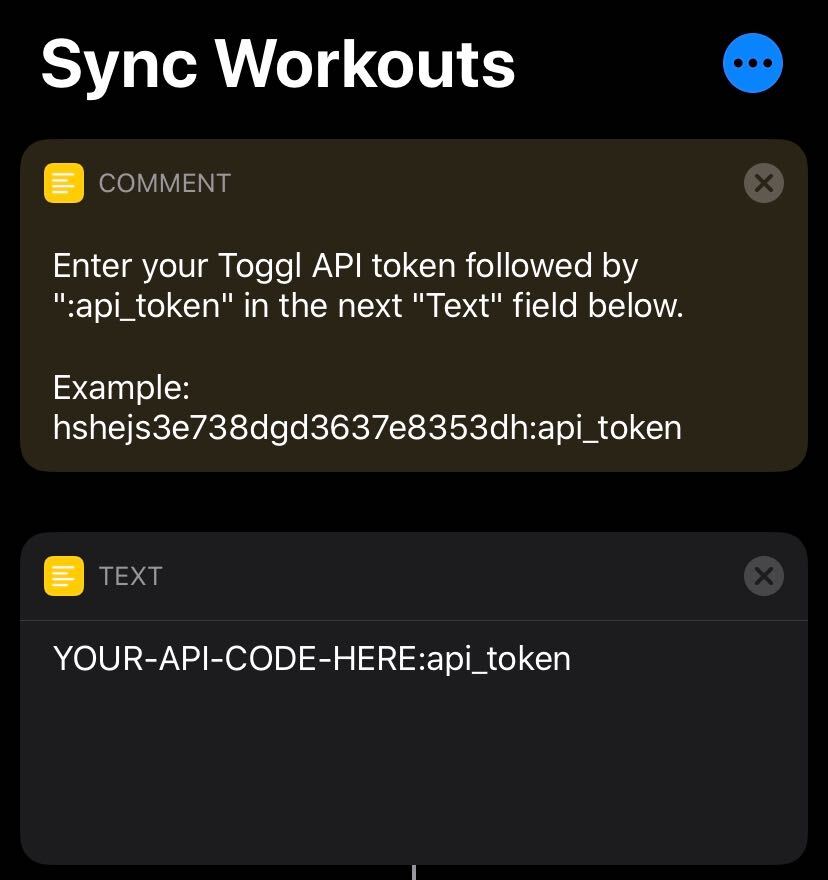Image resolution: width=828 pixels, height=880 pixels.
Task: Place cursor after :api_token in Text field
Action: (571, 659)
